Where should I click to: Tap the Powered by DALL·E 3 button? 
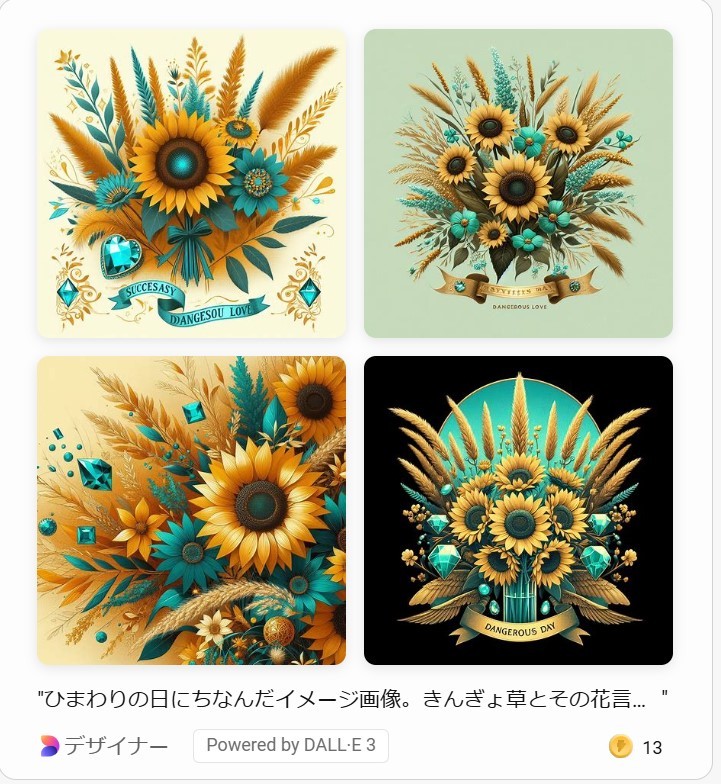click(x=291, y=746)
